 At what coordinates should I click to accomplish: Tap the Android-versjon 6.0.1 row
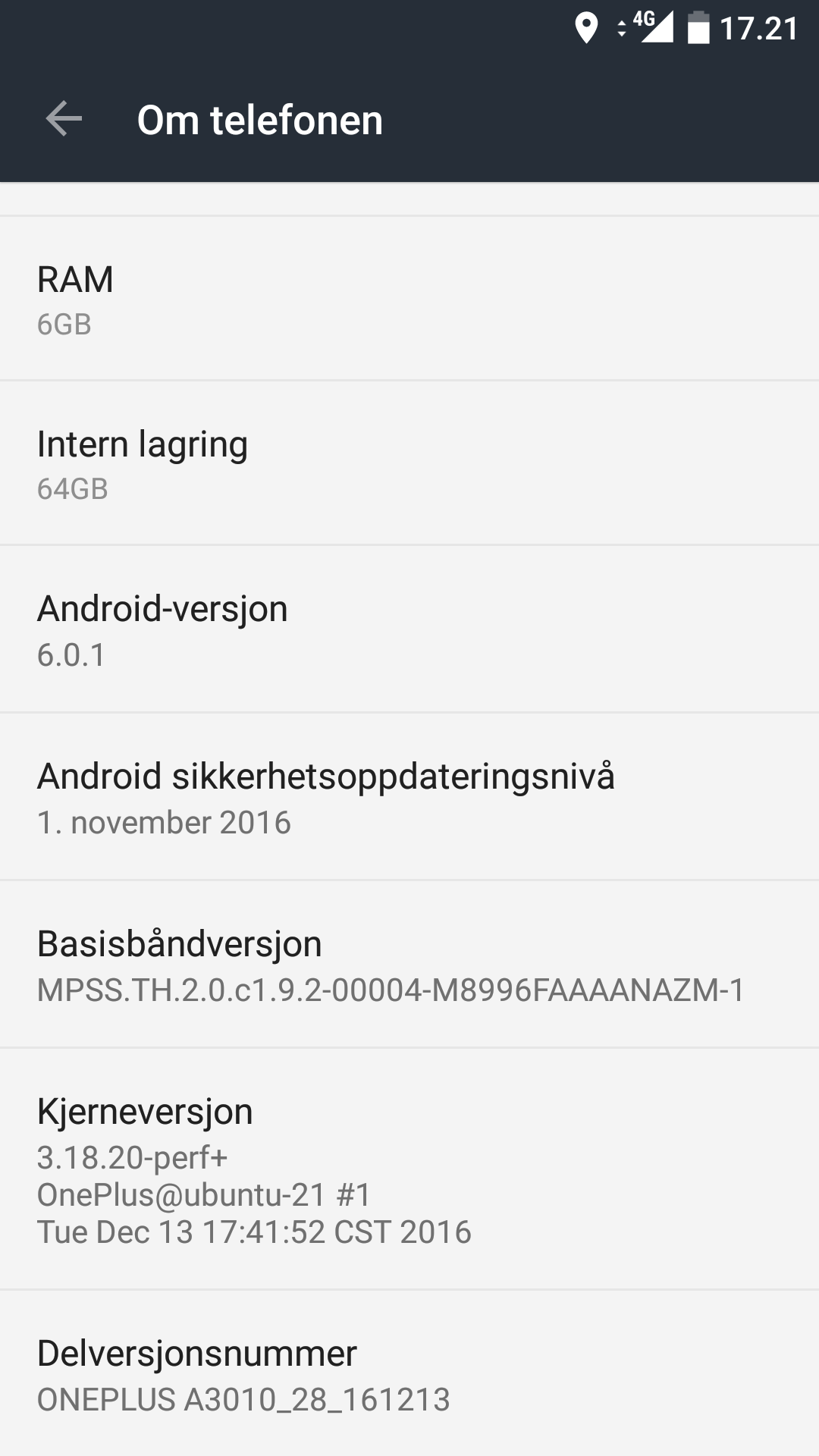pos(409,629)
